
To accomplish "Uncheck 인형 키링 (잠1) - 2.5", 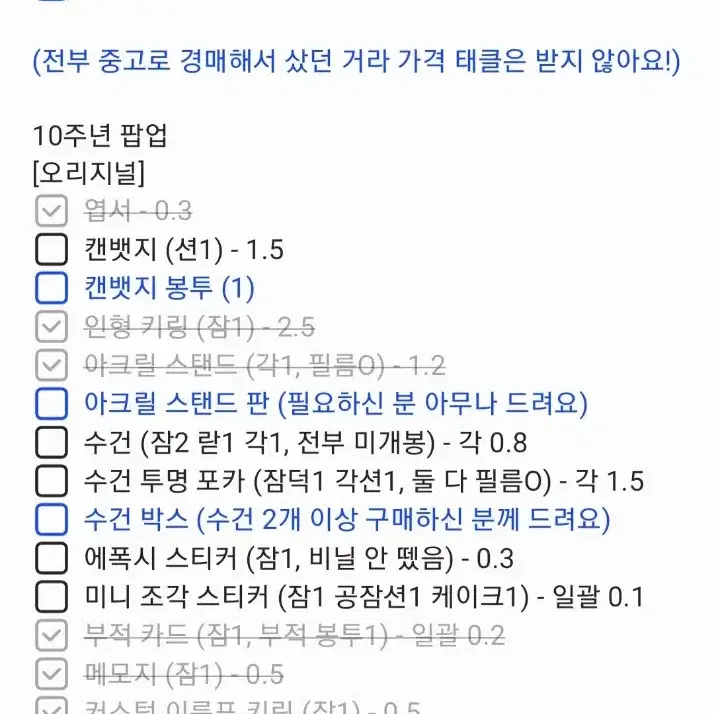I will tap(51, 326).
